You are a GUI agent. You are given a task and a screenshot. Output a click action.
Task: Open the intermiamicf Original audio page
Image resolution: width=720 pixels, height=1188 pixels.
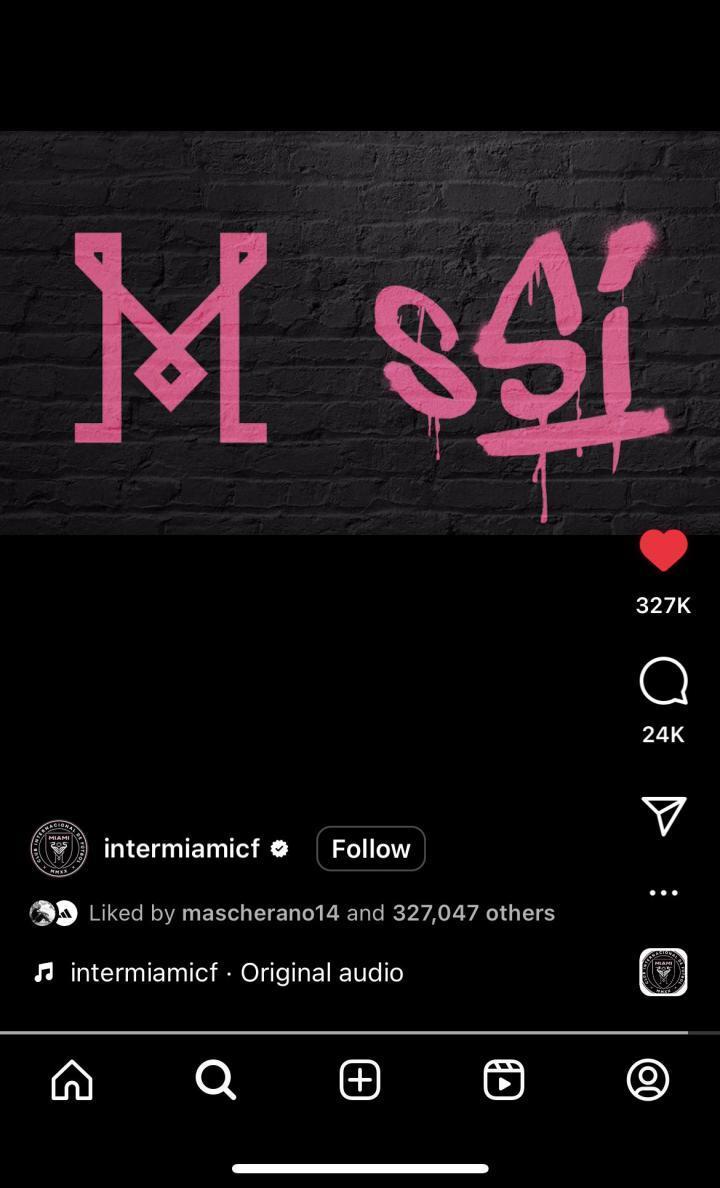coord(236,973)
